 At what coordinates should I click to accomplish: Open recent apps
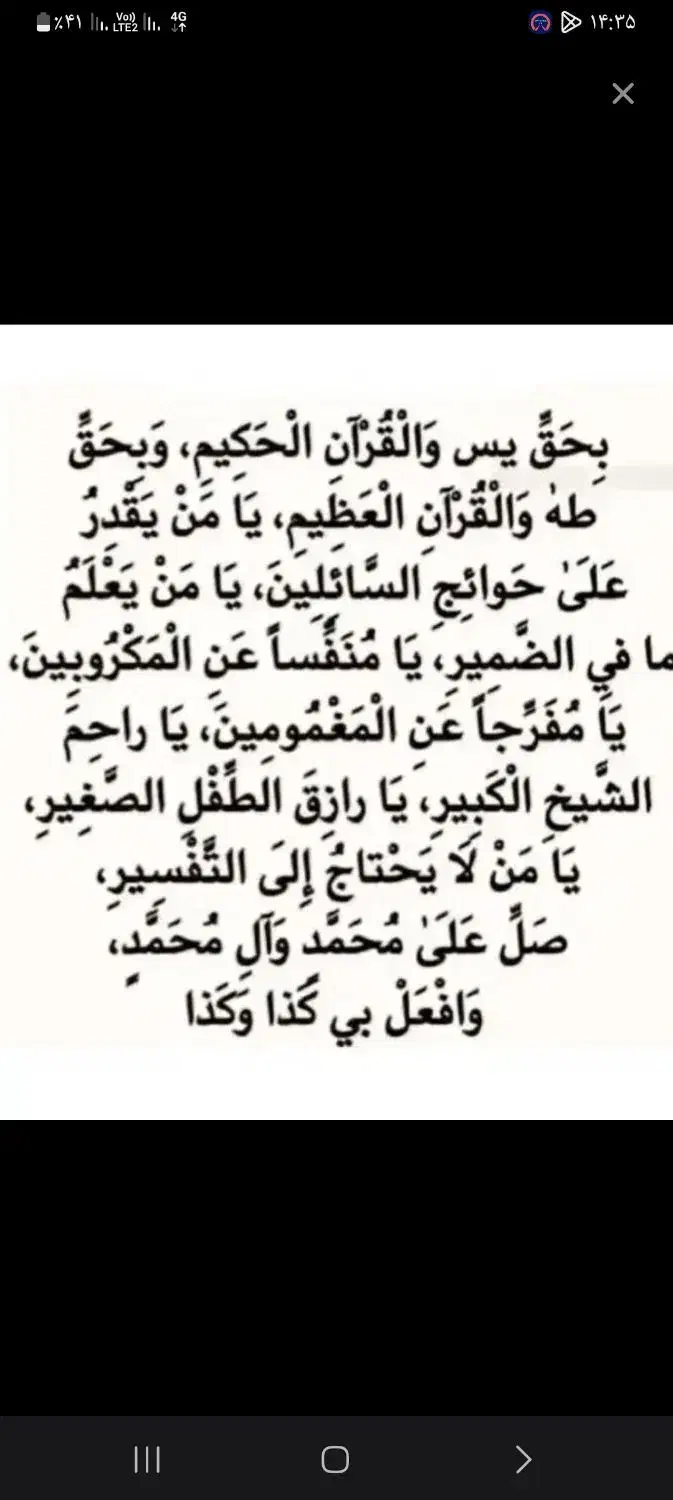(147, 1460)
